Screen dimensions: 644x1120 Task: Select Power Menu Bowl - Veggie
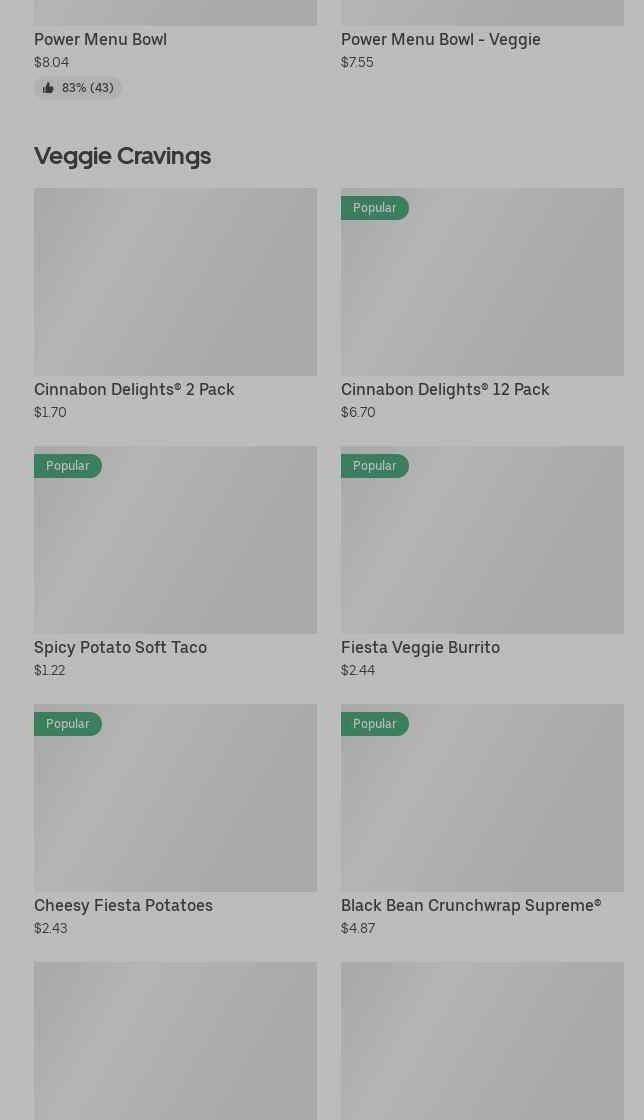click(440, 39)
